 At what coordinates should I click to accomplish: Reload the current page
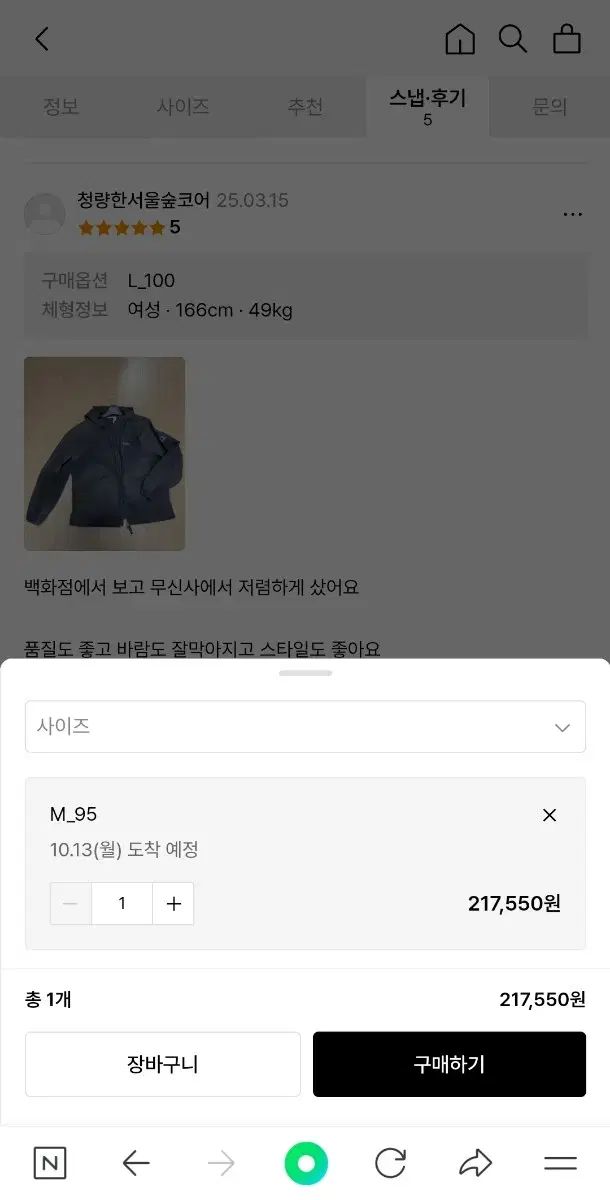pyautogui.click(x=390, y=1163)
